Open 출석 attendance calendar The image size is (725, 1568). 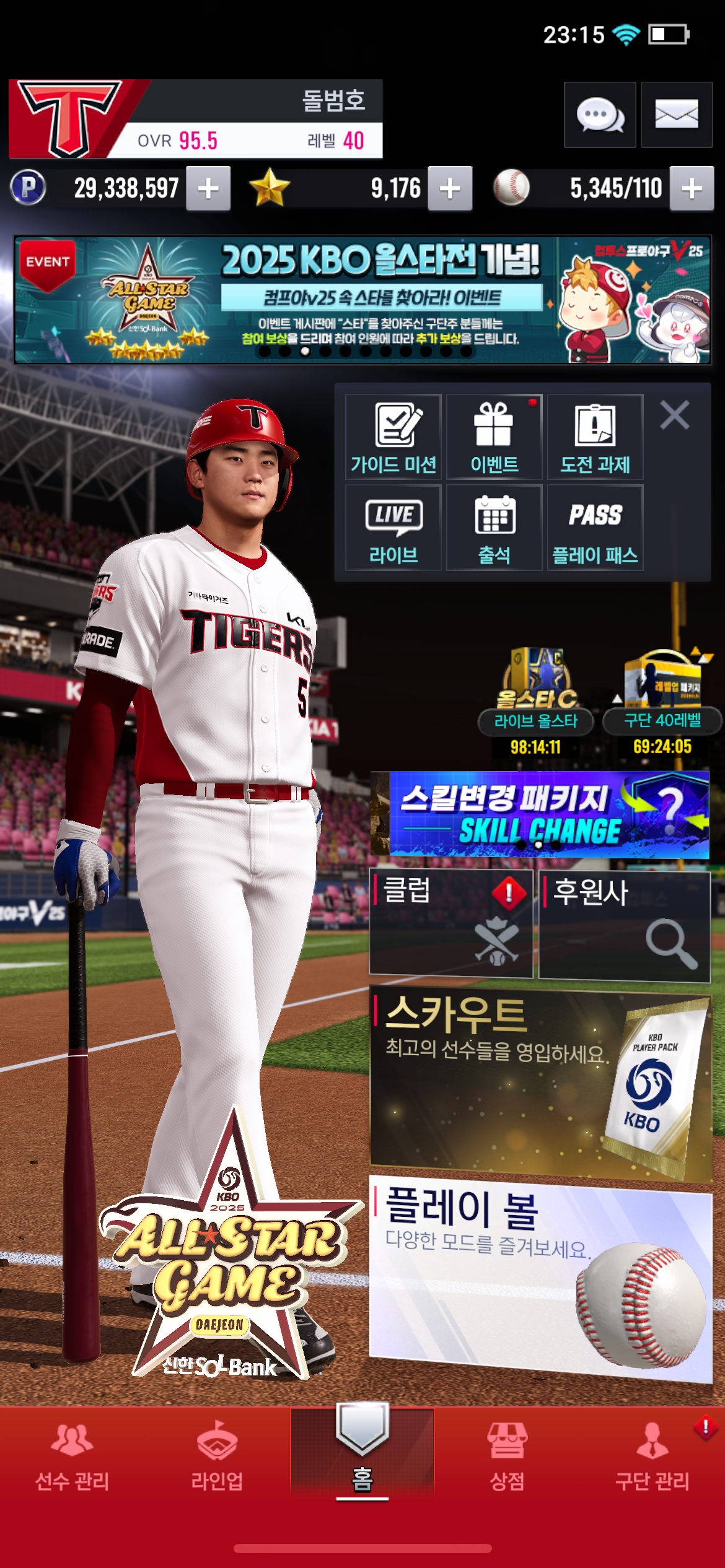494,528
